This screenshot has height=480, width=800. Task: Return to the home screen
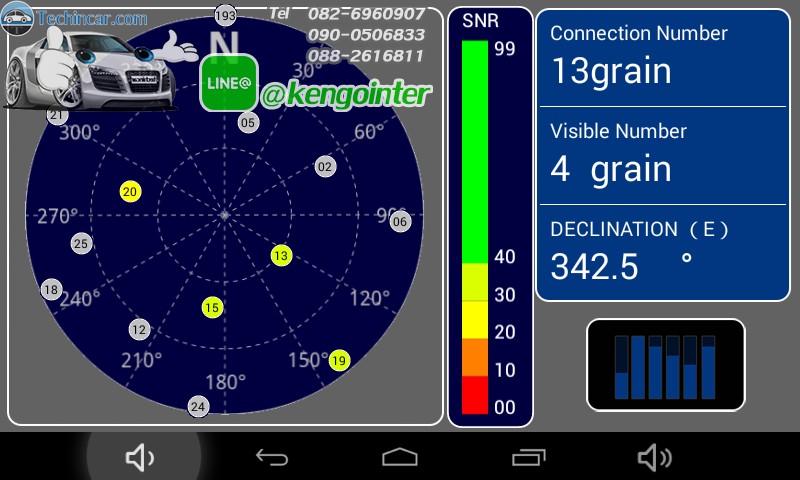[400, 458]
